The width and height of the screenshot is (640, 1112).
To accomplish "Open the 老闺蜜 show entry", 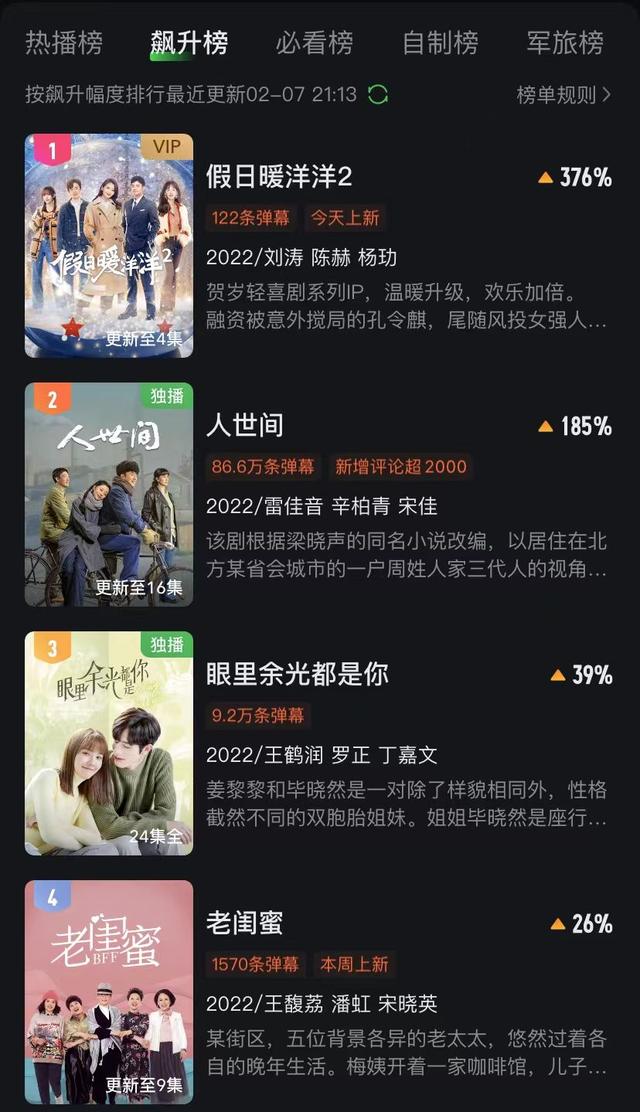I will point(245,923).
